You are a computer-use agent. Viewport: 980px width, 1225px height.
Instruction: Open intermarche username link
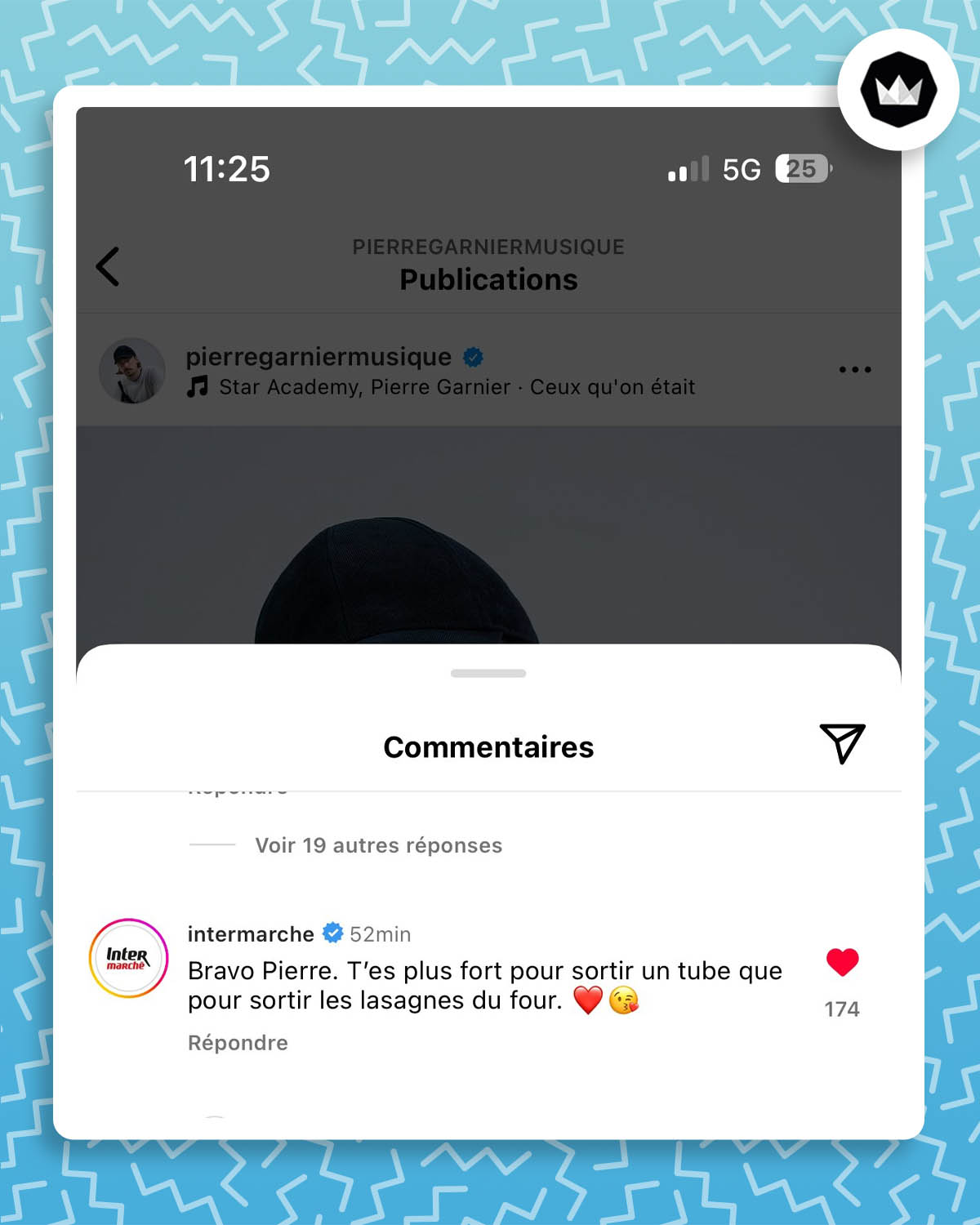(x=250, y=933)
